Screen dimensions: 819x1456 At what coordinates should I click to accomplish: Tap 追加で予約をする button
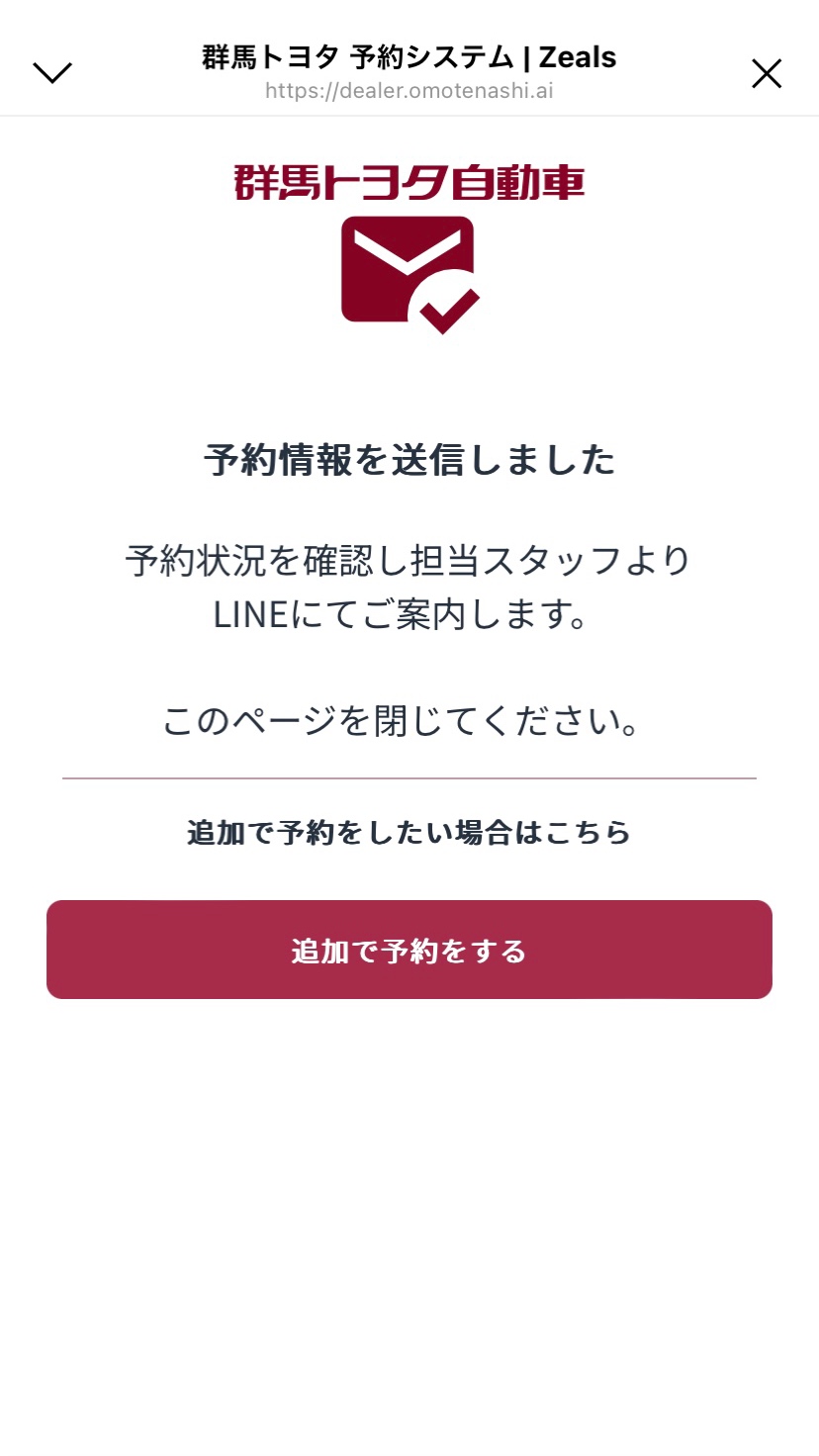pyautogui.click(x=409, y=950)
